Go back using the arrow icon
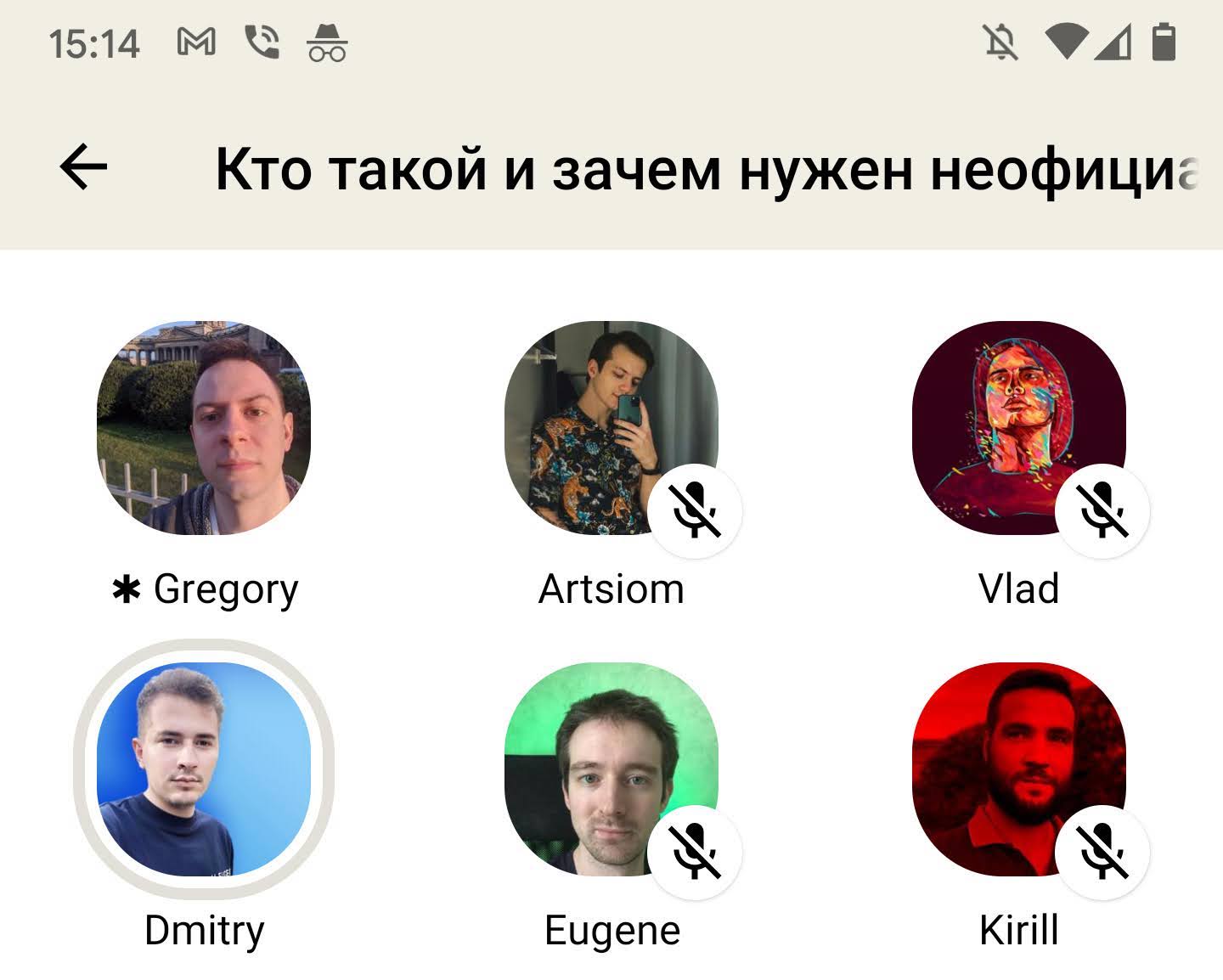The width and height of the screenshot is (1223, 980). (83, 166)
